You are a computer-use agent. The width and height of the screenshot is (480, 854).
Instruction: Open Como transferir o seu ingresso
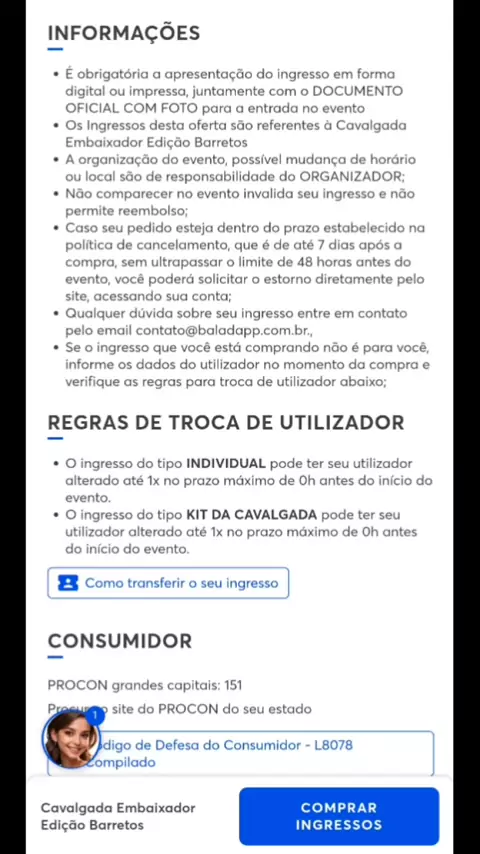pos(168,583)
